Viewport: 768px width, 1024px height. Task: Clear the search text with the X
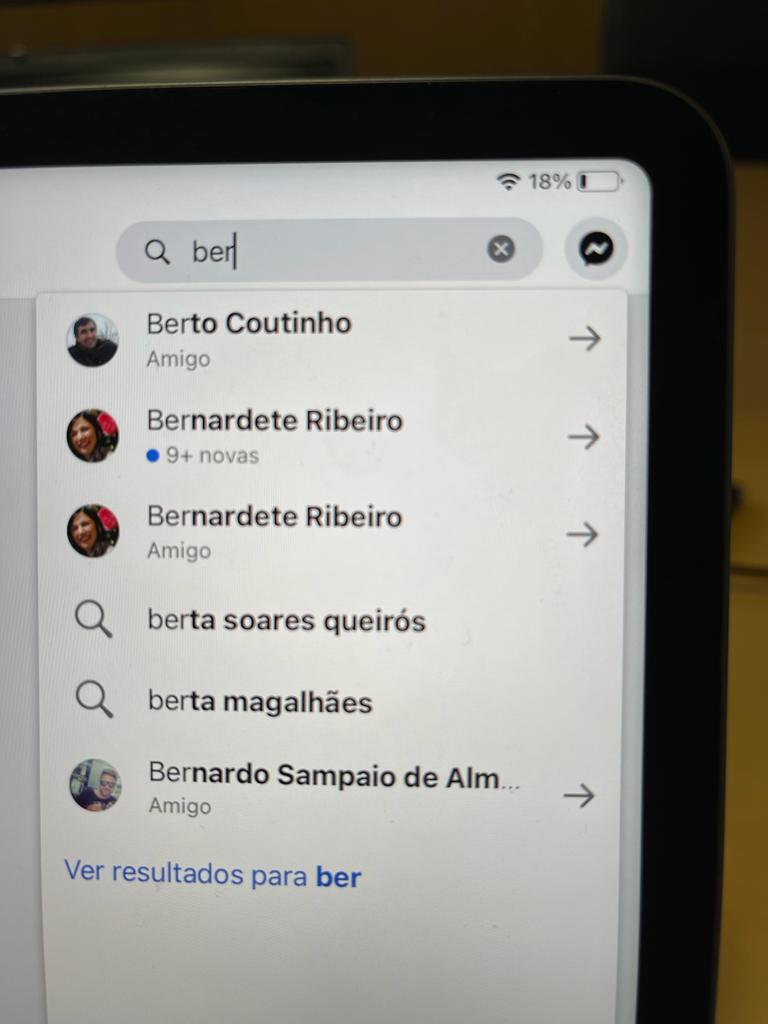501,249
